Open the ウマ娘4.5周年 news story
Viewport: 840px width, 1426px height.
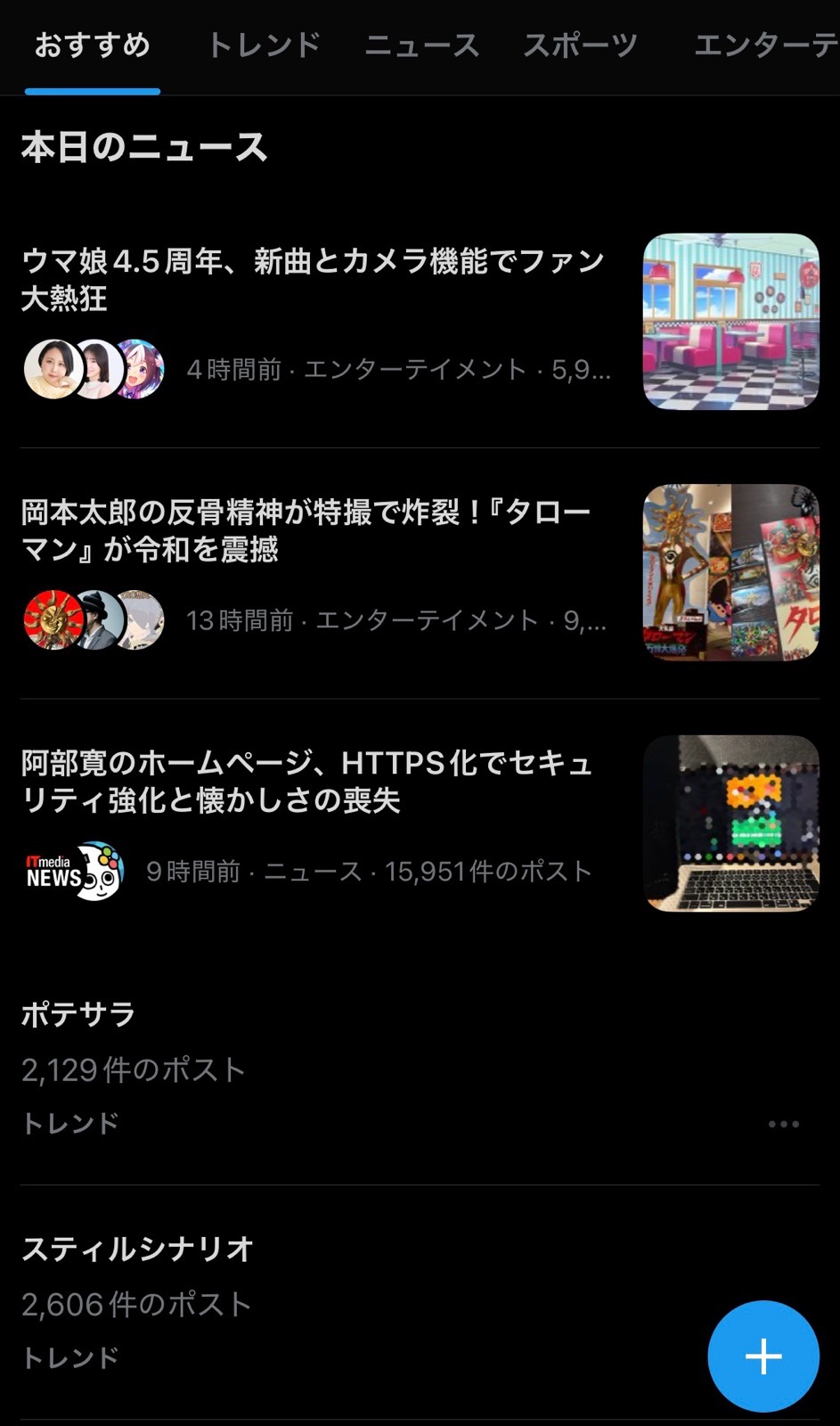click(x=313, y=279)
